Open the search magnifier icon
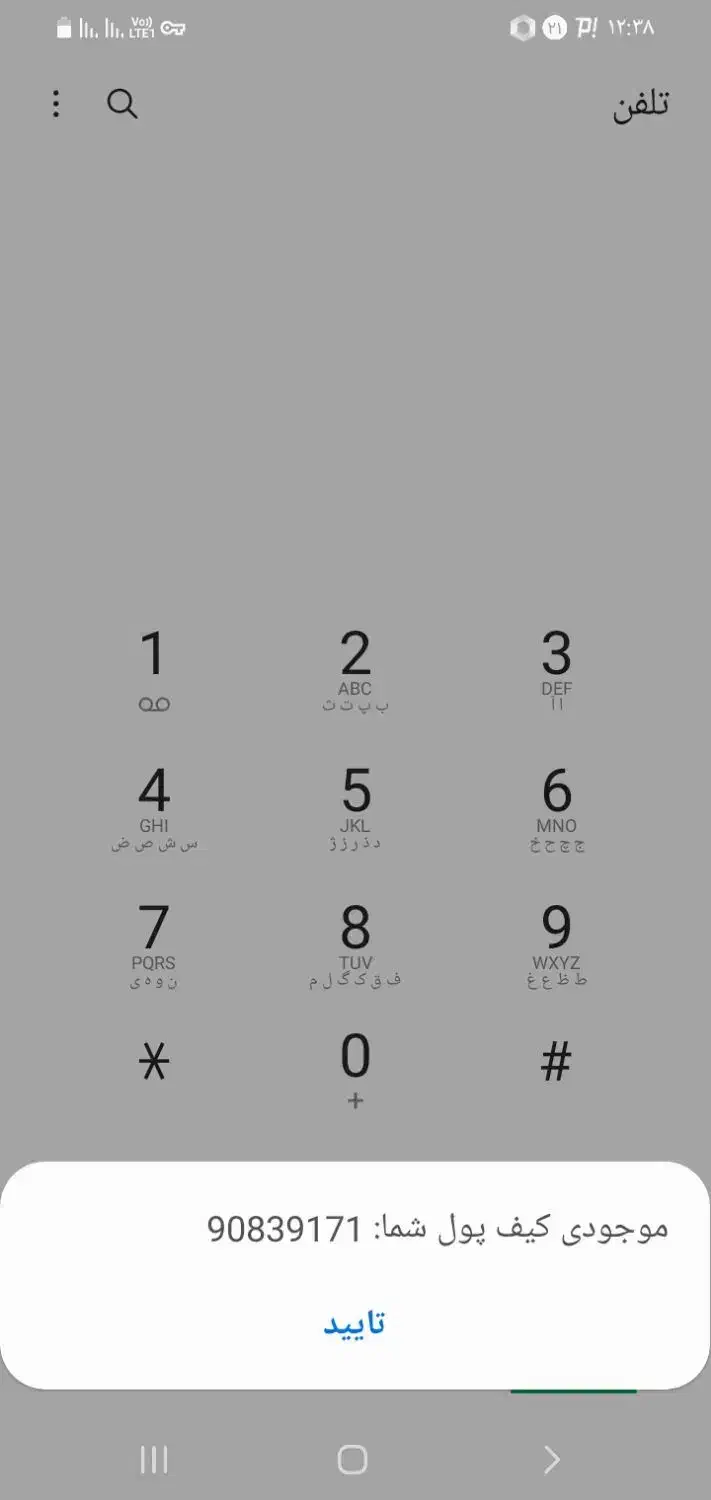 coord(122,104)
